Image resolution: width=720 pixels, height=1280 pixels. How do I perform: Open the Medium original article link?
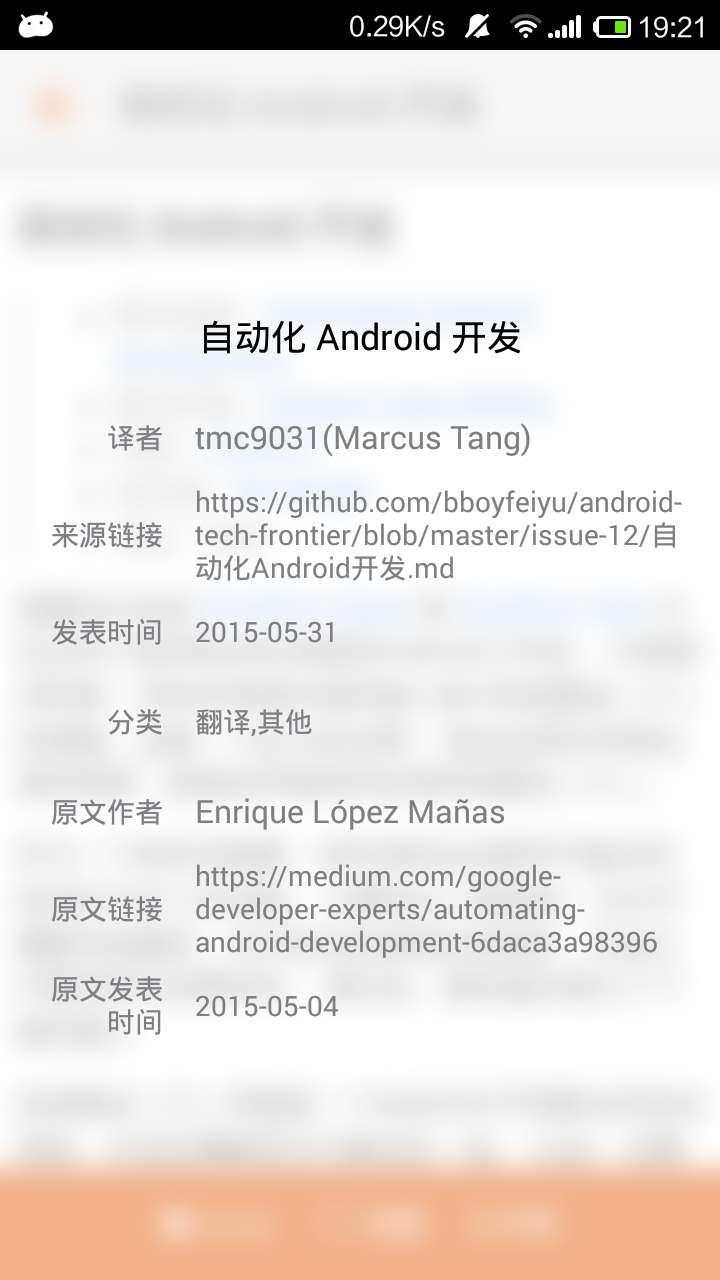[x=426, y=909]
